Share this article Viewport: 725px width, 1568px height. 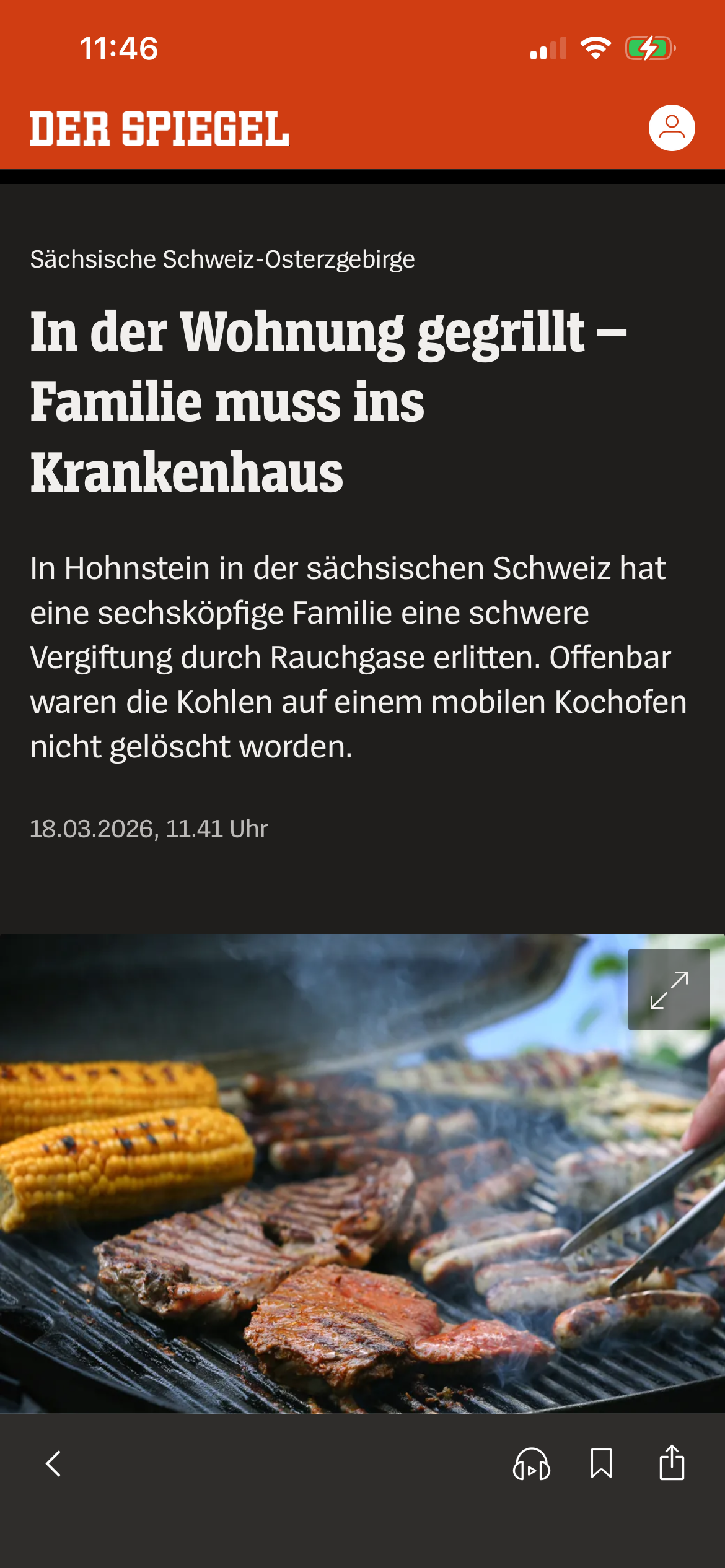click(x=672, y=1463)
